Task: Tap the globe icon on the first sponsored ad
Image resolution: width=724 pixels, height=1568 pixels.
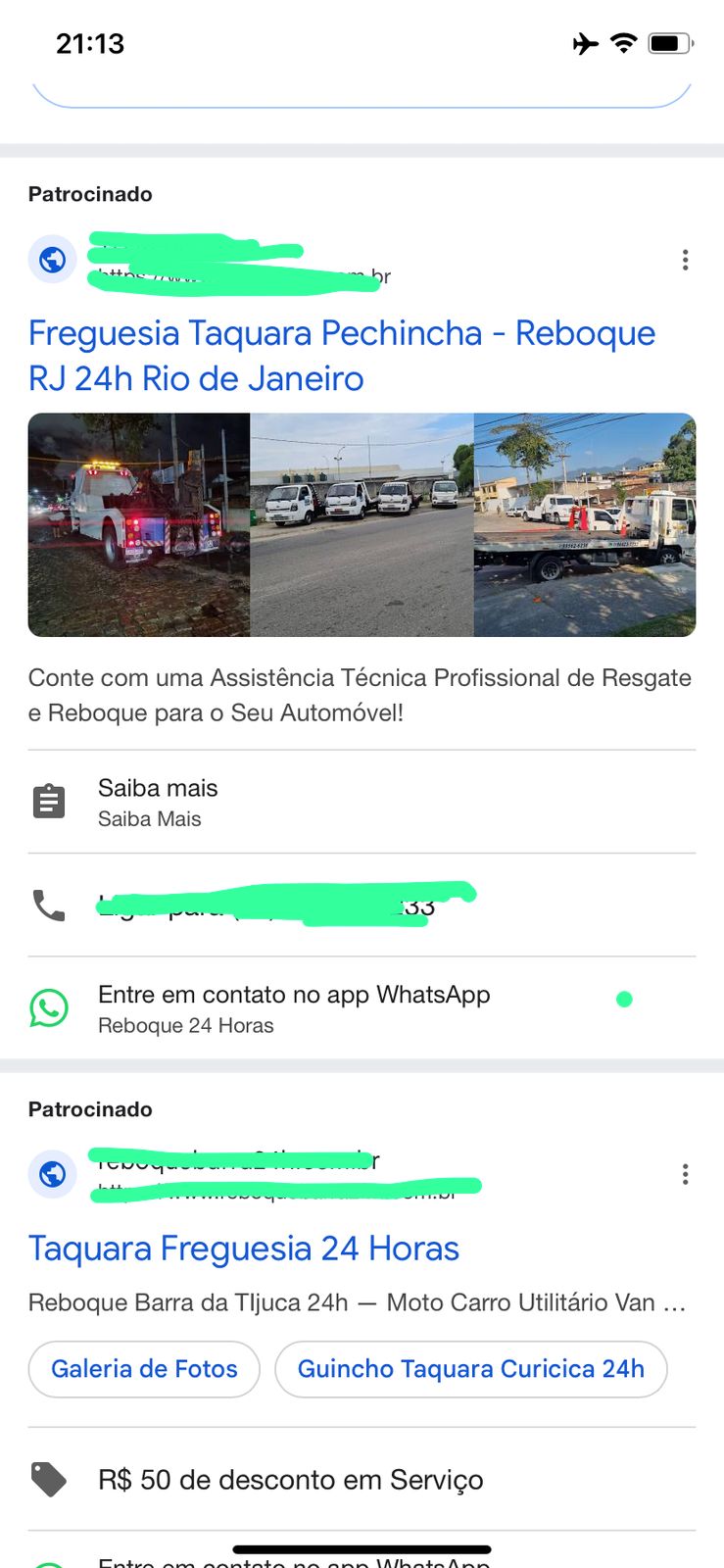Action: 53,260
